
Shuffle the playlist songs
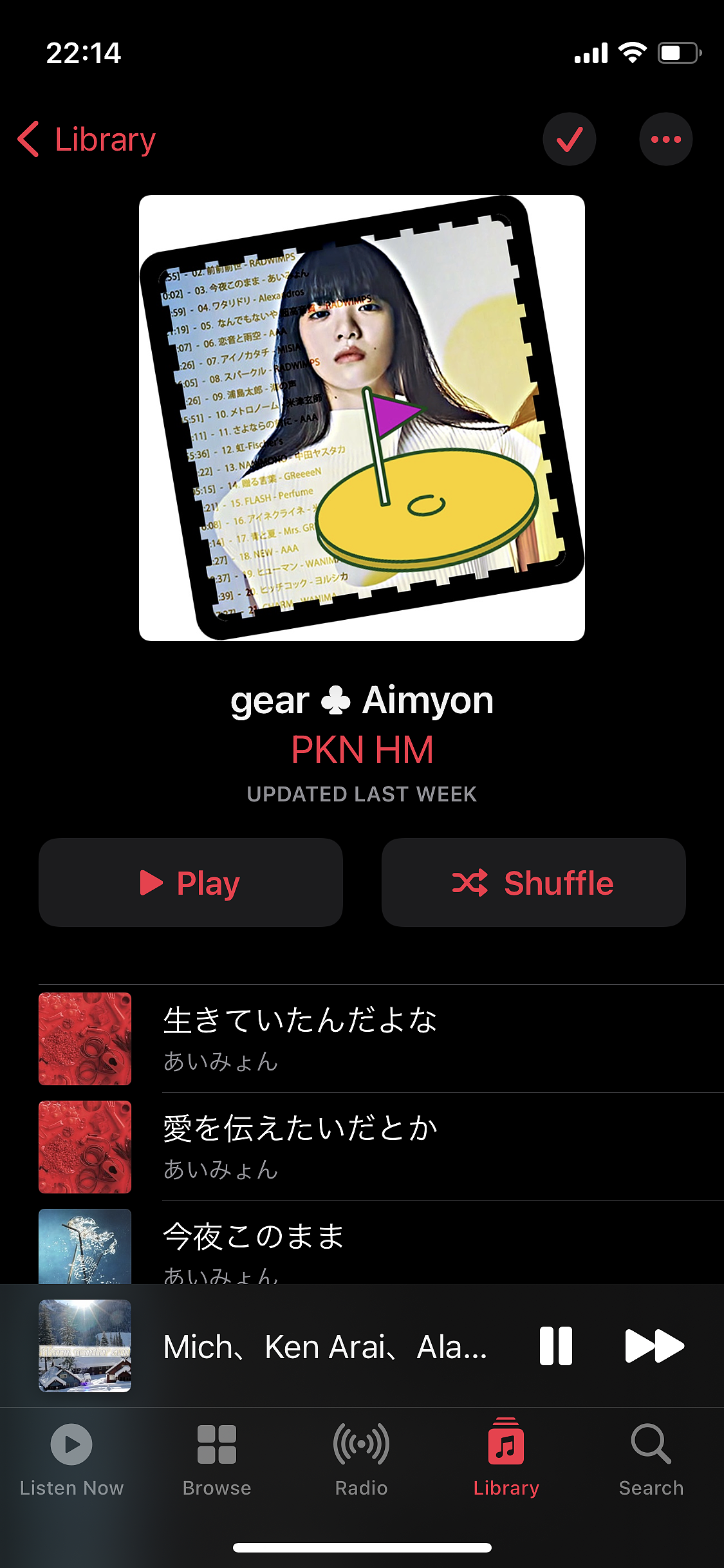tap(533, 882)
